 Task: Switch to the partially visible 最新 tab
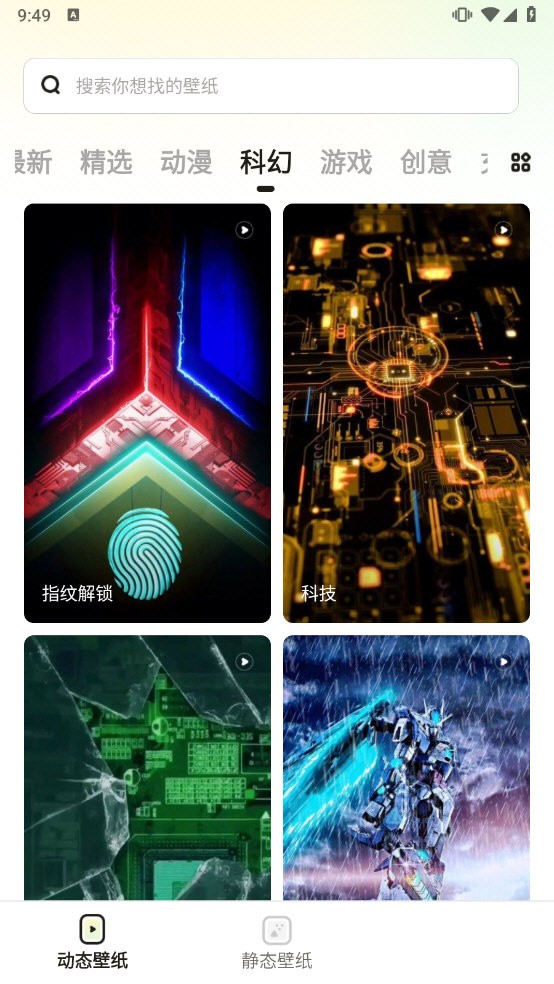(x=33, y=163)
